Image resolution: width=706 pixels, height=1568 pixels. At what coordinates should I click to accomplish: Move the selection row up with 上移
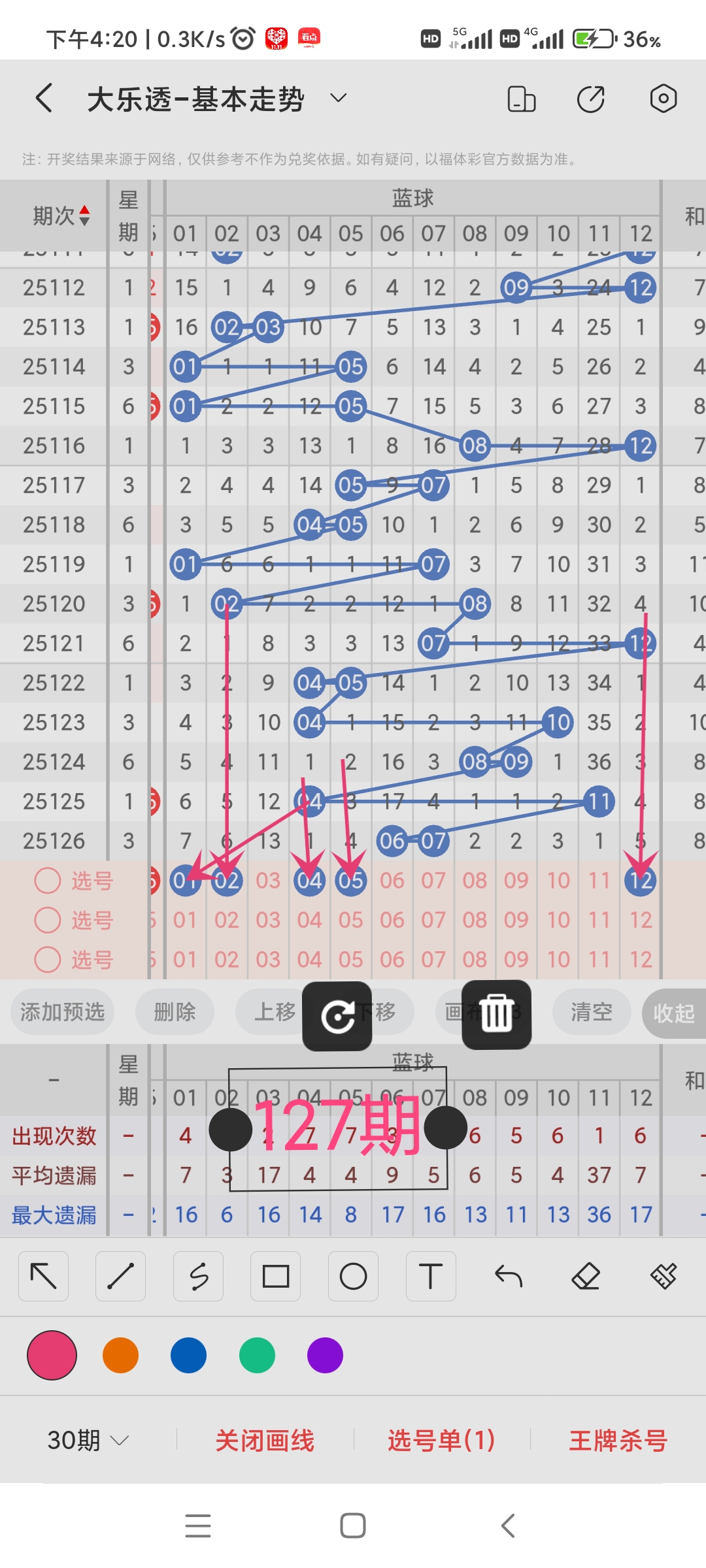(x=275, y=1012)
